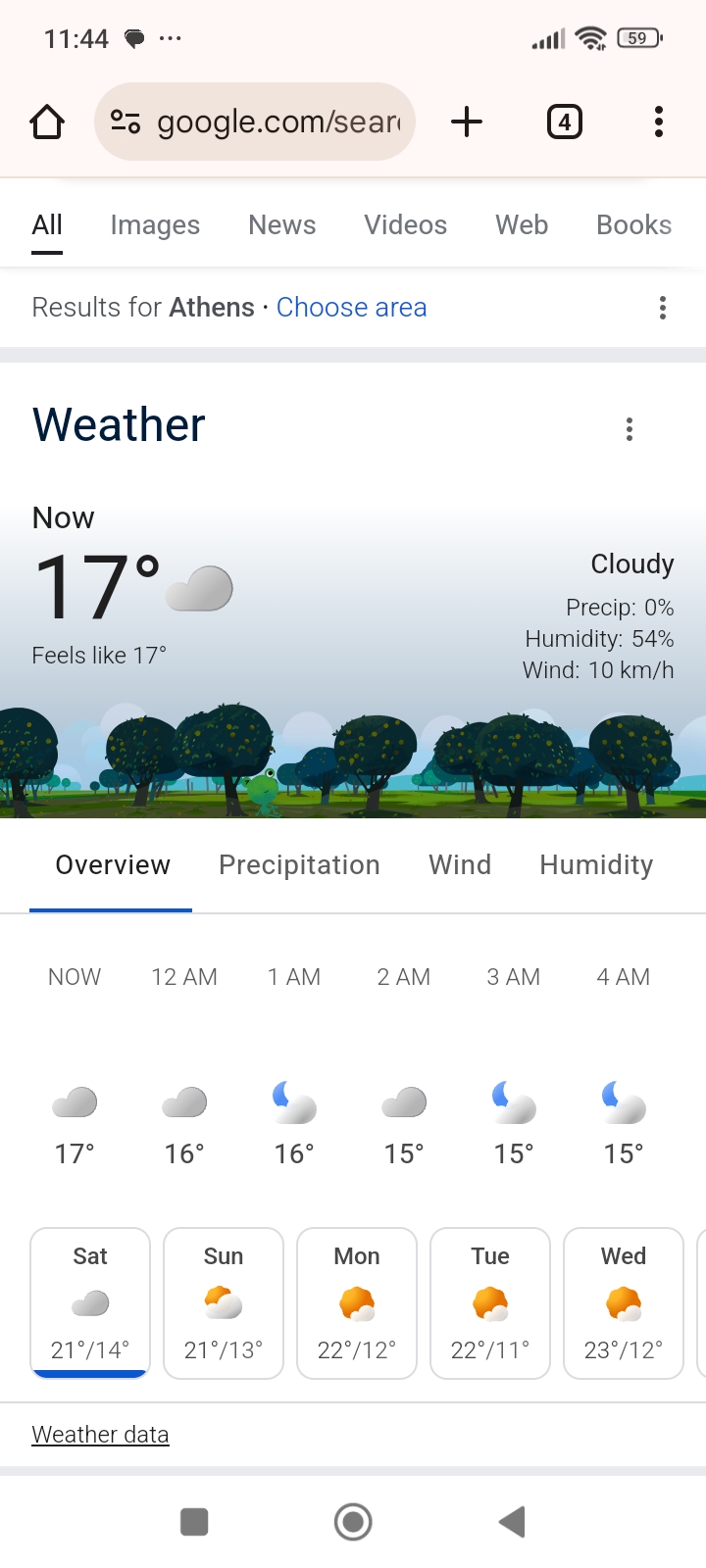Open a new browser tab
The height and width of the screenshot is (1568, 706).
pos(467,122)
